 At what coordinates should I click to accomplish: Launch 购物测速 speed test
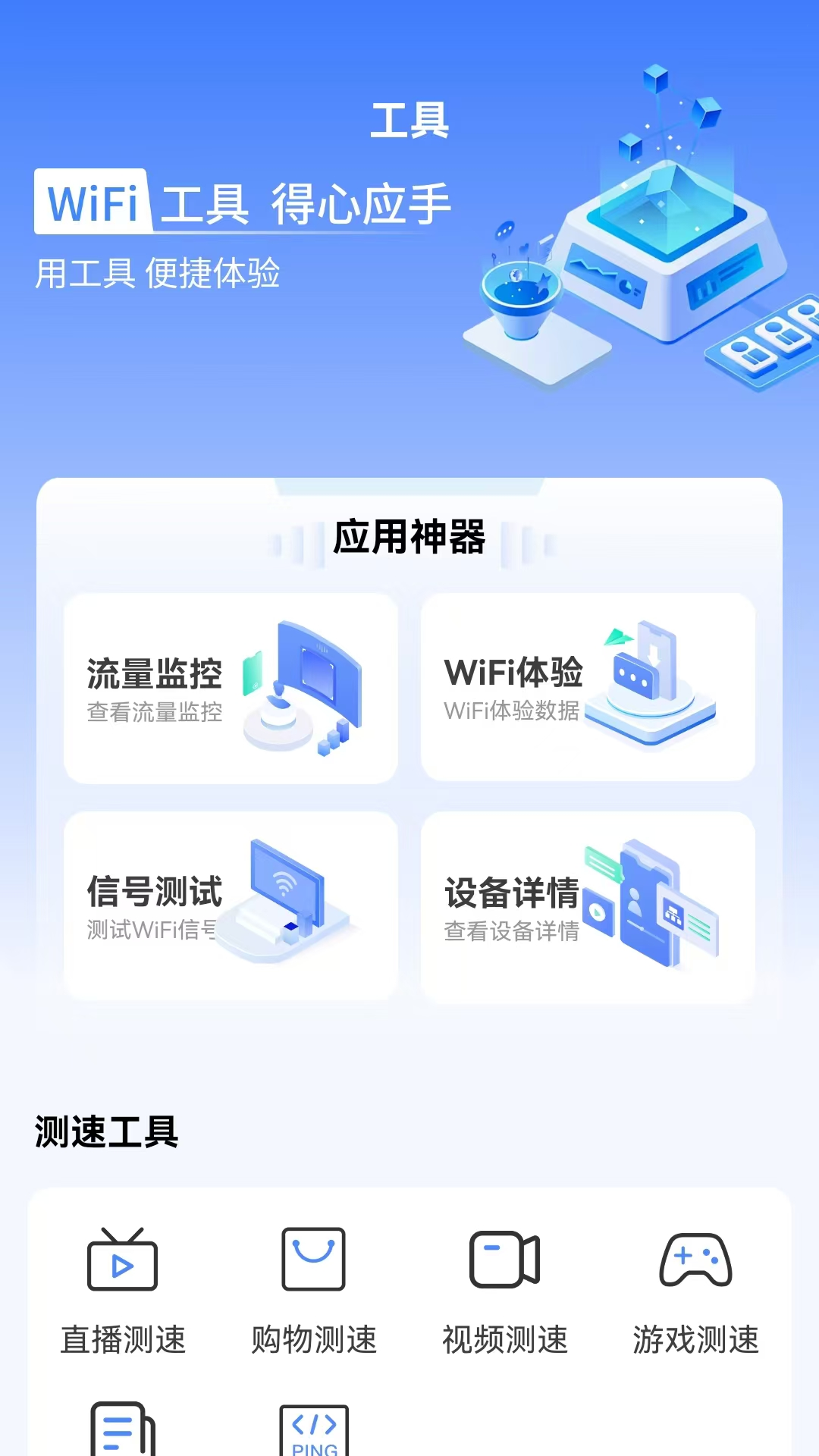click(314, 1289)
